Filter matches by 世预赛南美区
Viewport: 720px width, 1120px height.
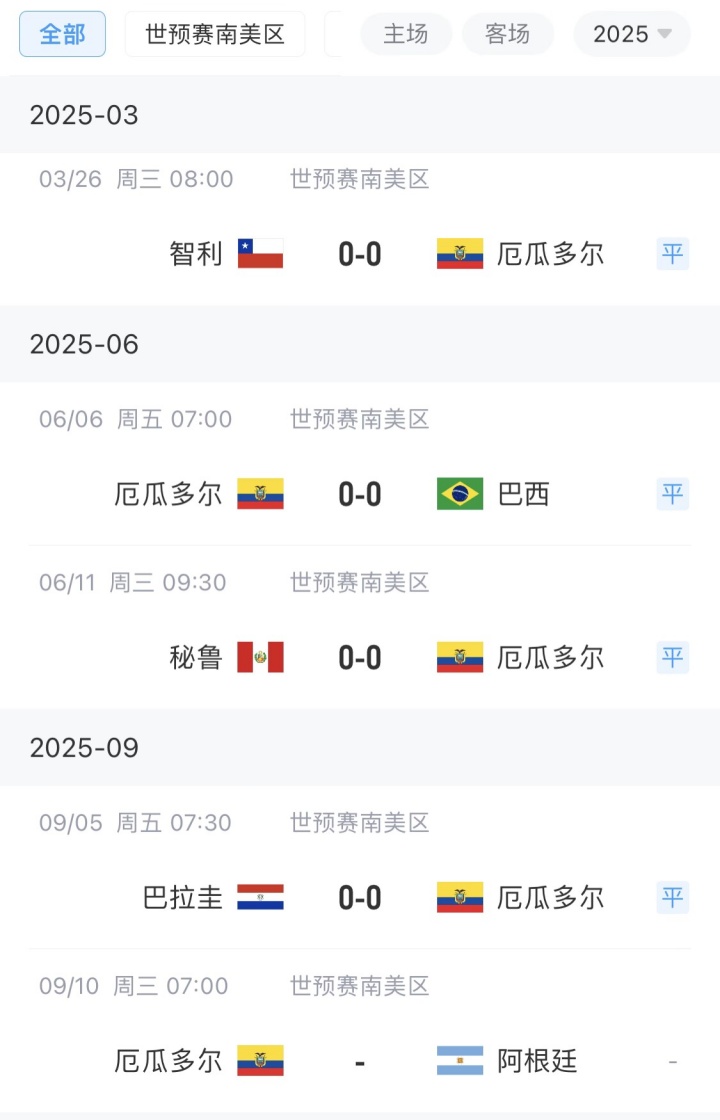(x=215, y=34)
